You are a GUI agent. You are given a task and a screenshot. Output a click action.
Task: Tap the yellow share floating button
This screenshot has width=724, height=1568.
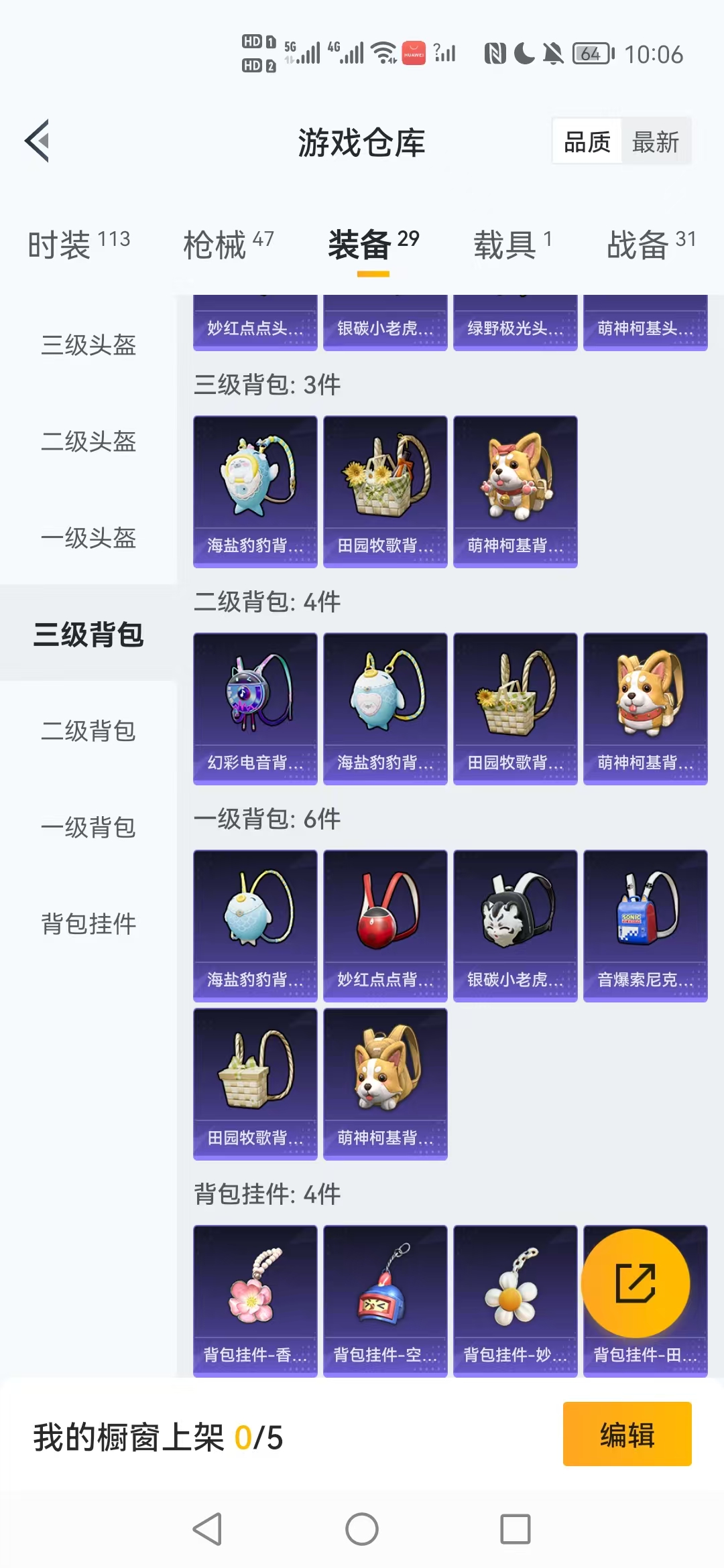(635, 1283)
